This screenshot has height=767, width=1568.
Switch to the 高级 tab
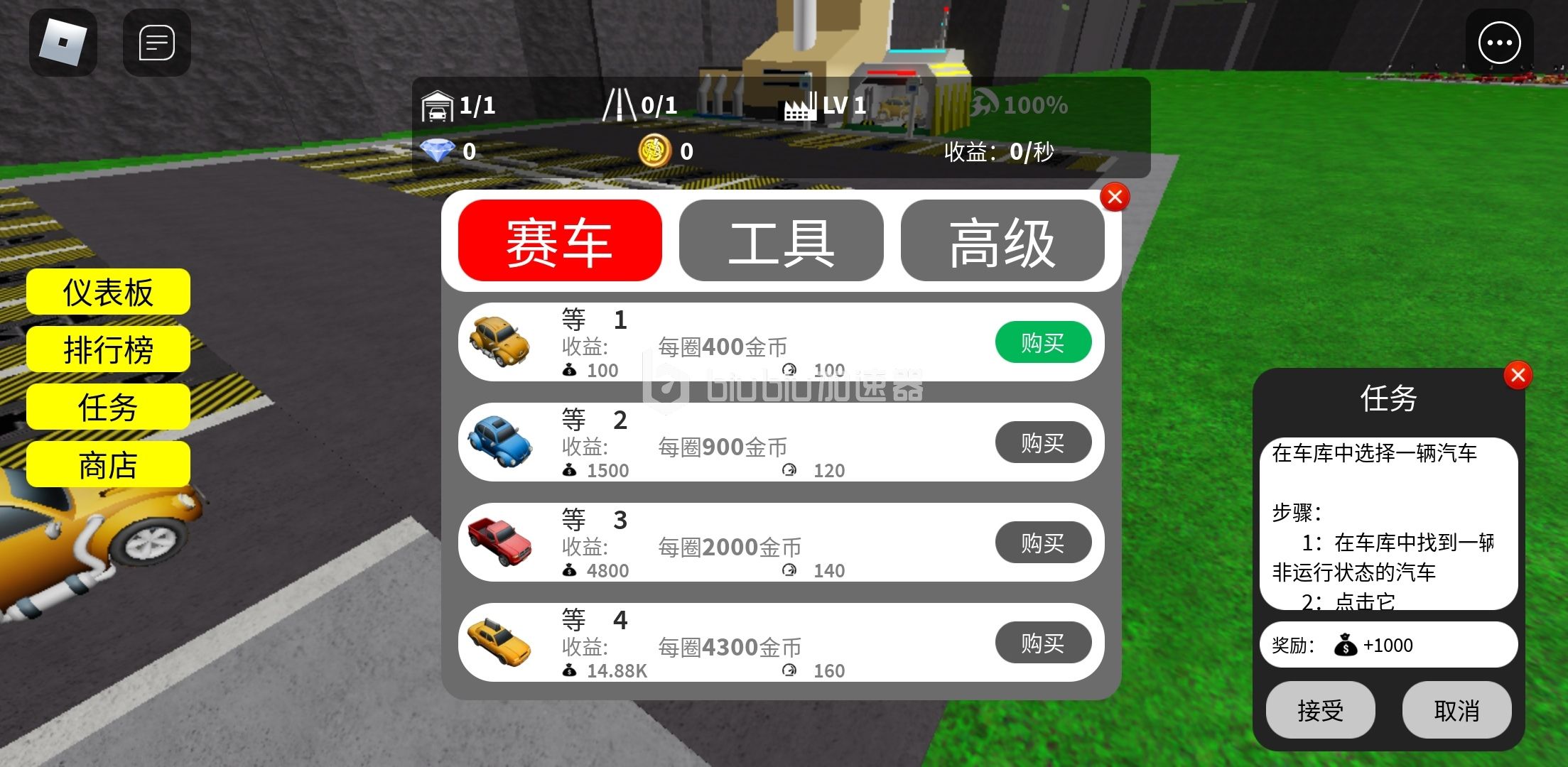tap(1002, 241)
